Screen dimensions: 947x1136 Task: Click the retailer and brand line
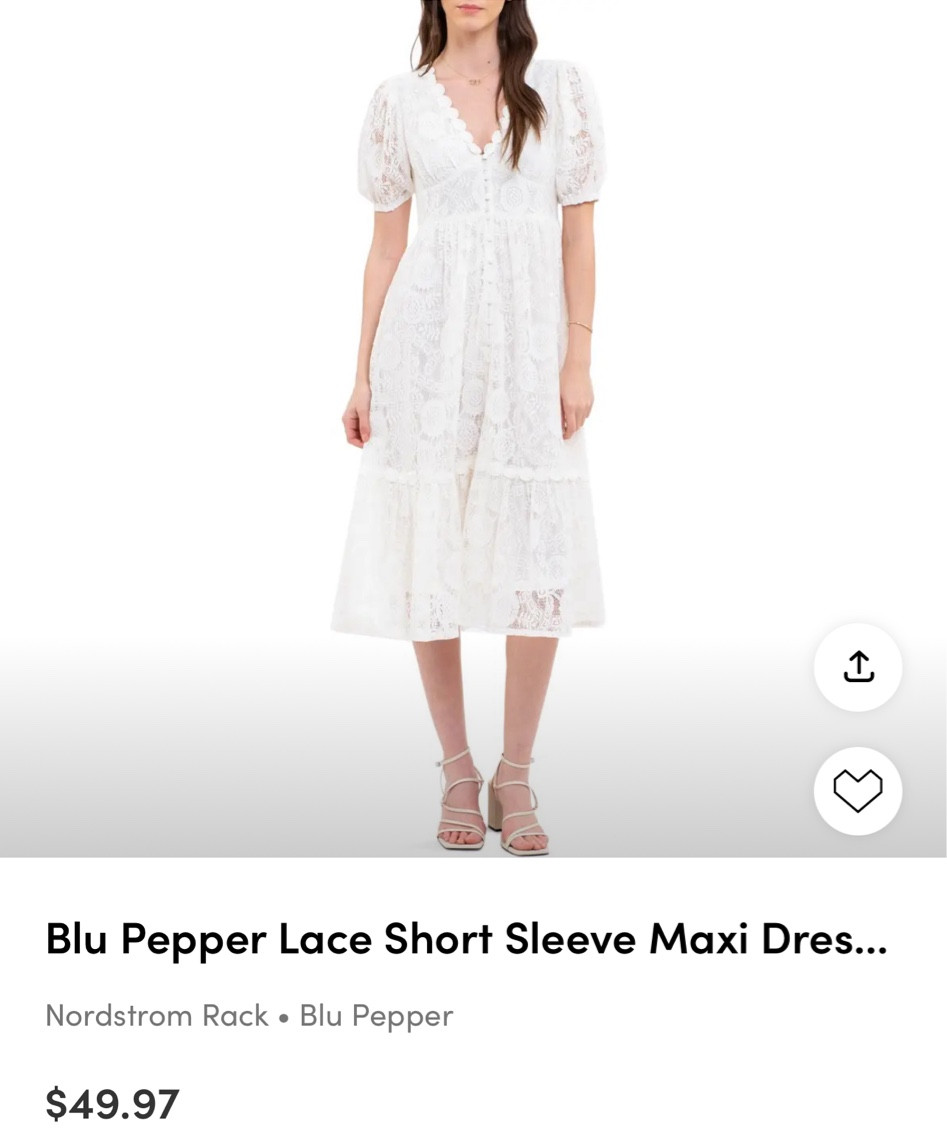[x=249, y=1015]
